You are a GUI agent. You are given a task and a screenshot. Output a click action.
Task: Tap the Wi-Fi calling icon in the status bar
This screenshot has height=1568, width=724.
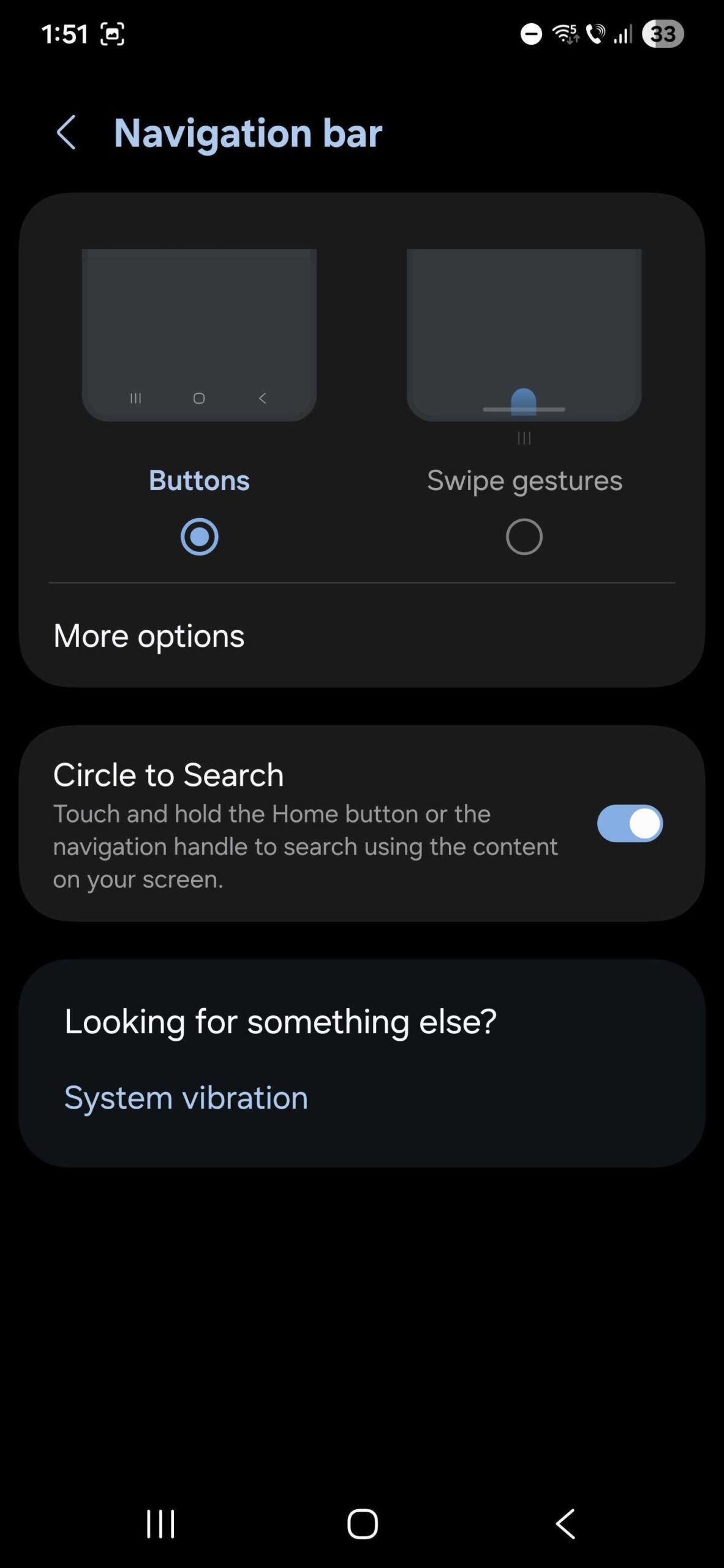point(595,34)
